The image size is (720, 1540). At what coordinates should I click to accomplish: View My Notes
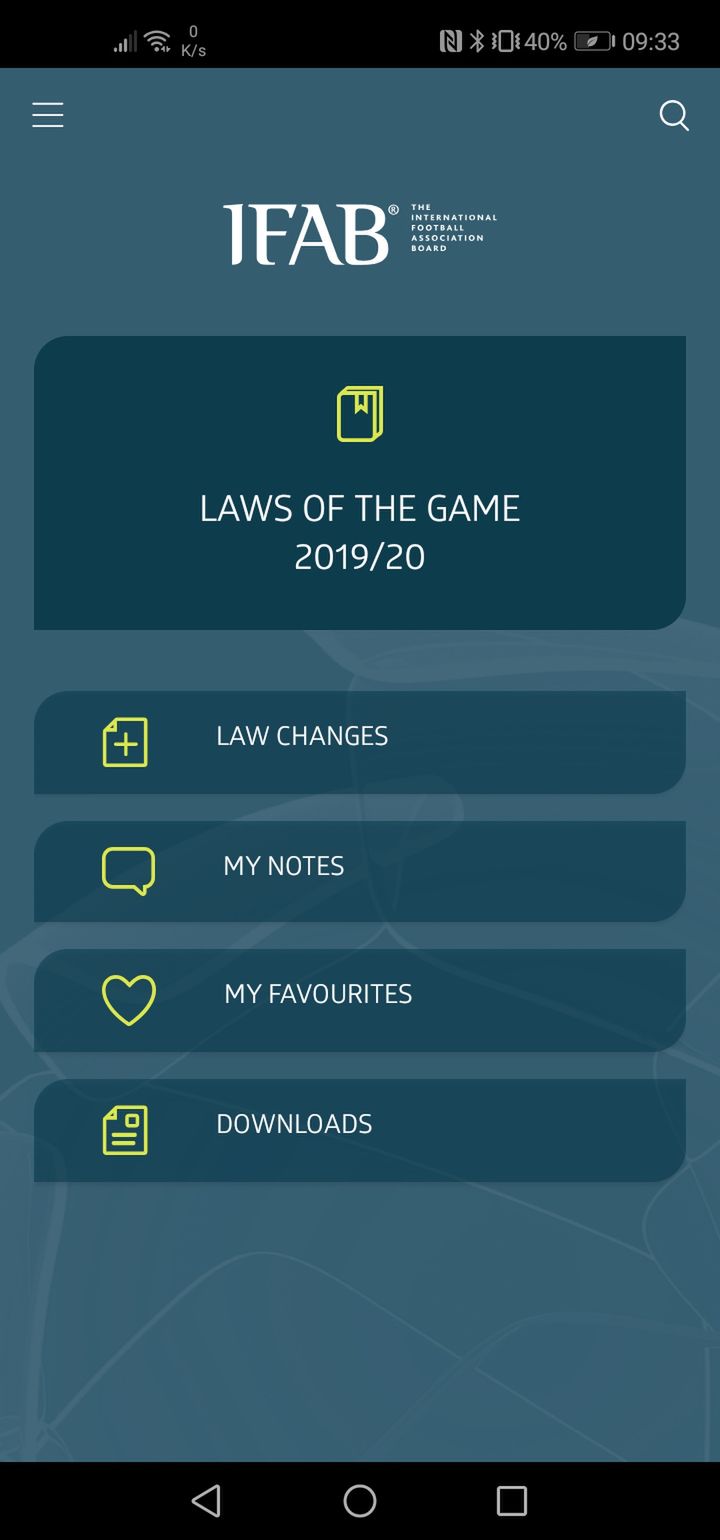tap(360, 871)
